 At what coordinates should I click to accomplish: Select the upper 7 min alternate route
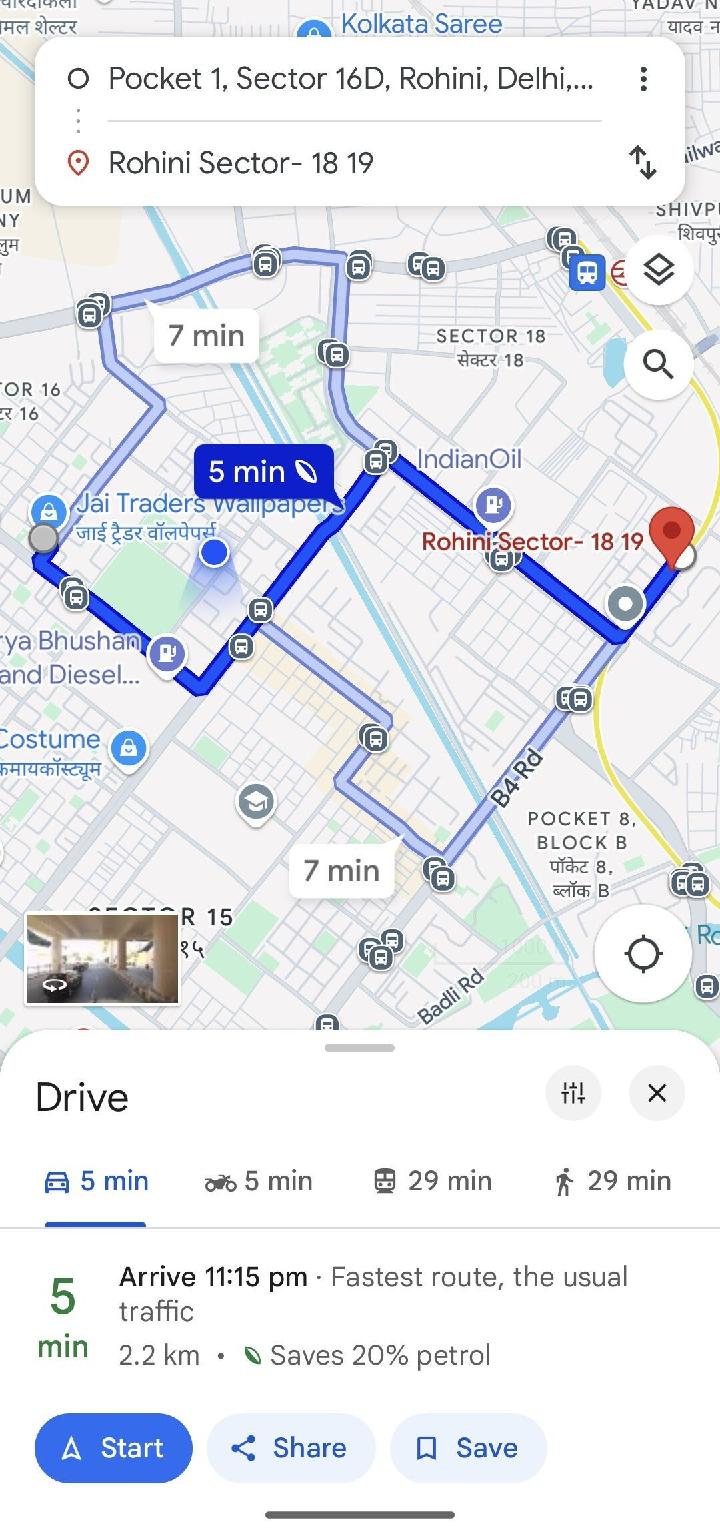[x=206, y=335]
